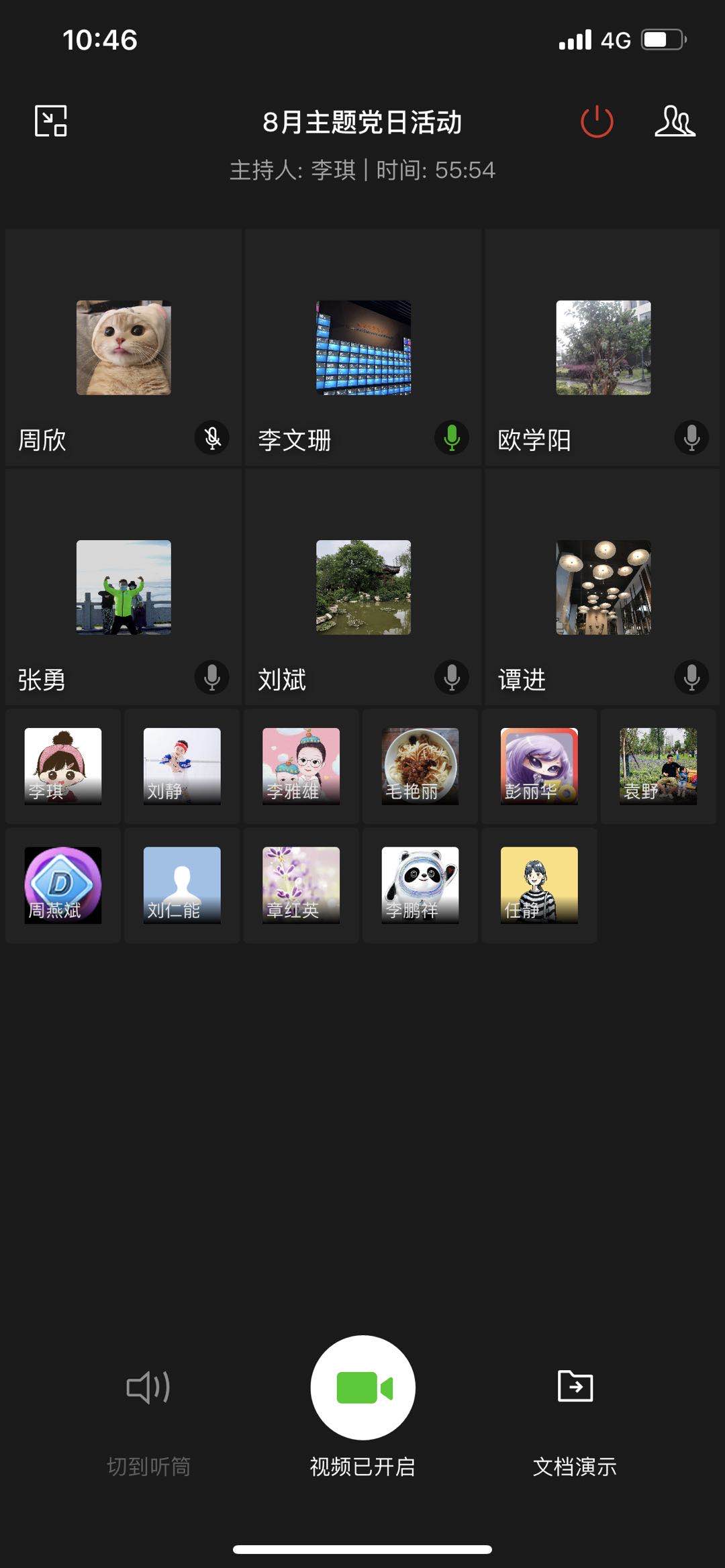Select 周燕斌's avatar
This screenshot has width=725, height=1568.
click(63, 885)
